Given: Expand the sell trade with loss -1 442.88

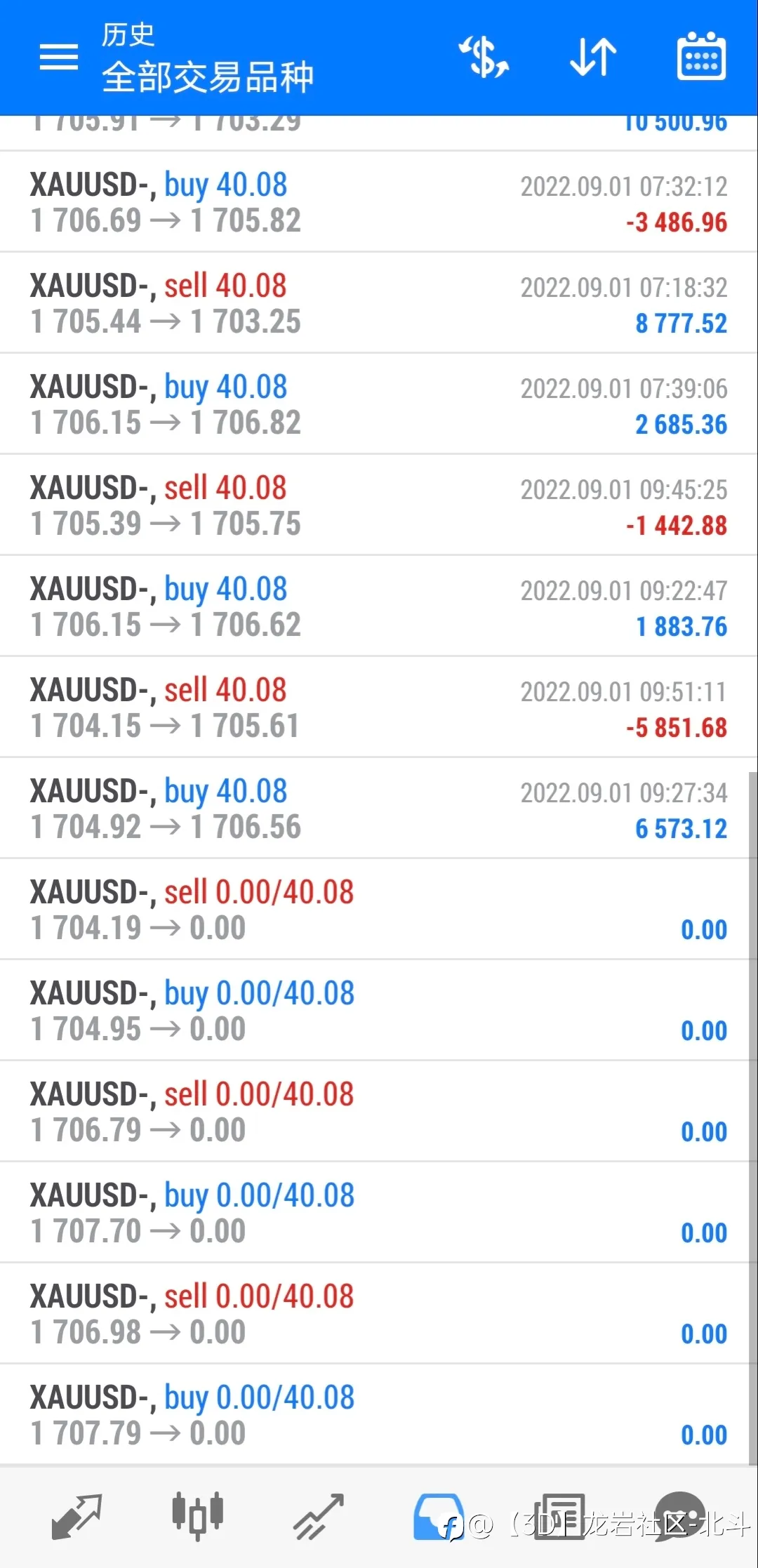Looking at the screenshot, I should tap(379, 505).
